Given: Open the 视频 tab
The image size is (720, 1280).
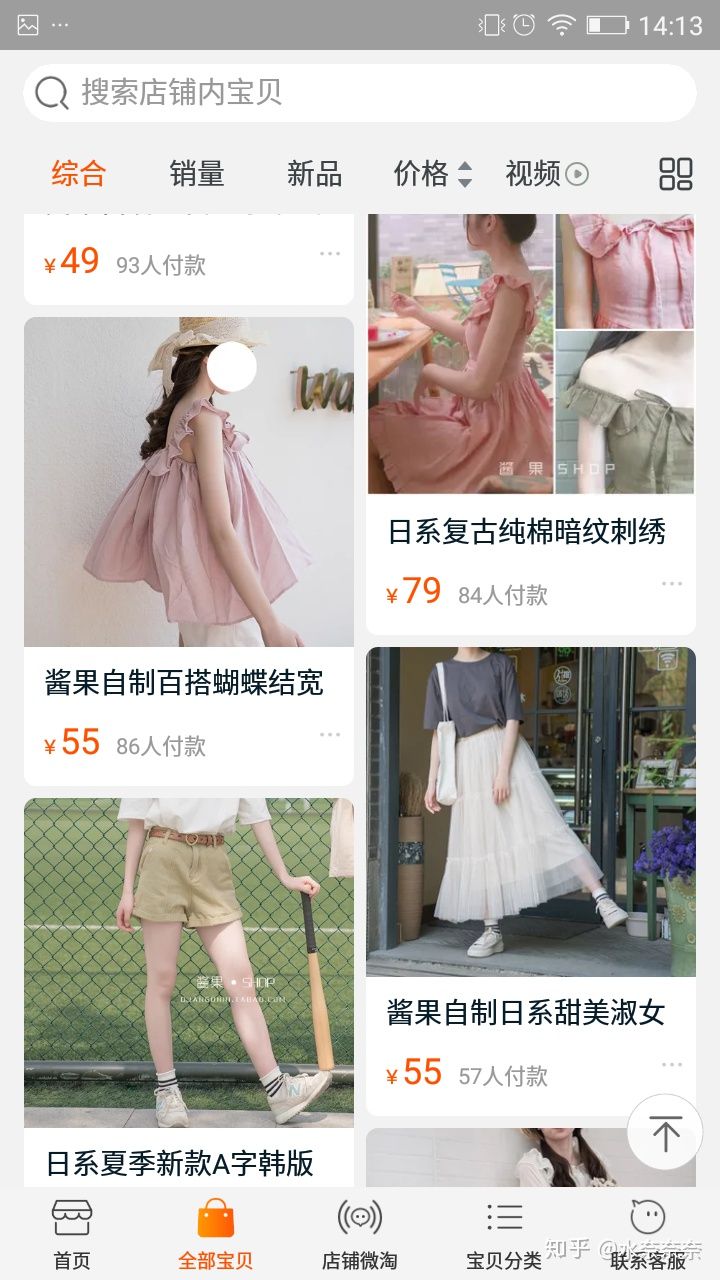Looking at the screenshot, I should (546, 174).
